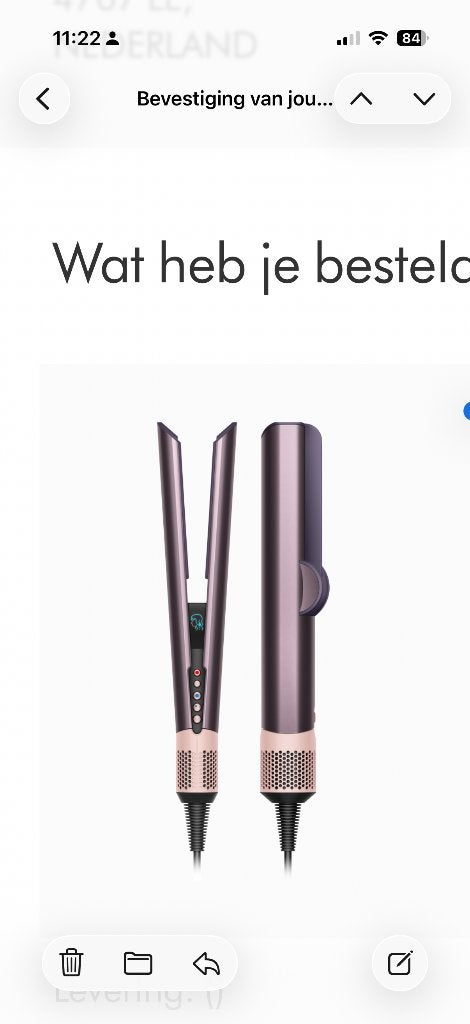Reply to this order confirmation email

206,963
